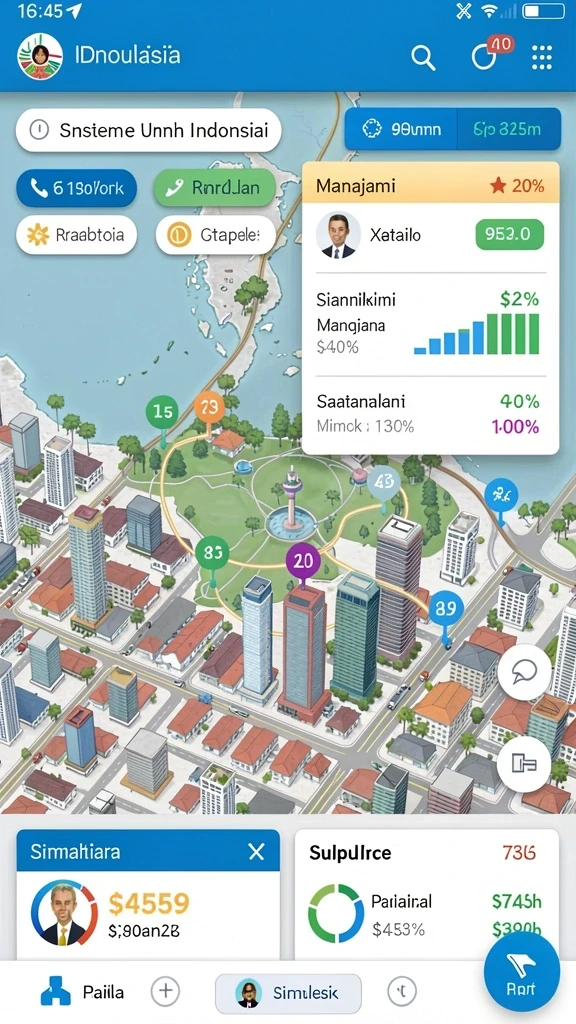This screenshot has height=1024, width=576.
Task: Open the apps grid menu
Action: (x=542, y=57)
